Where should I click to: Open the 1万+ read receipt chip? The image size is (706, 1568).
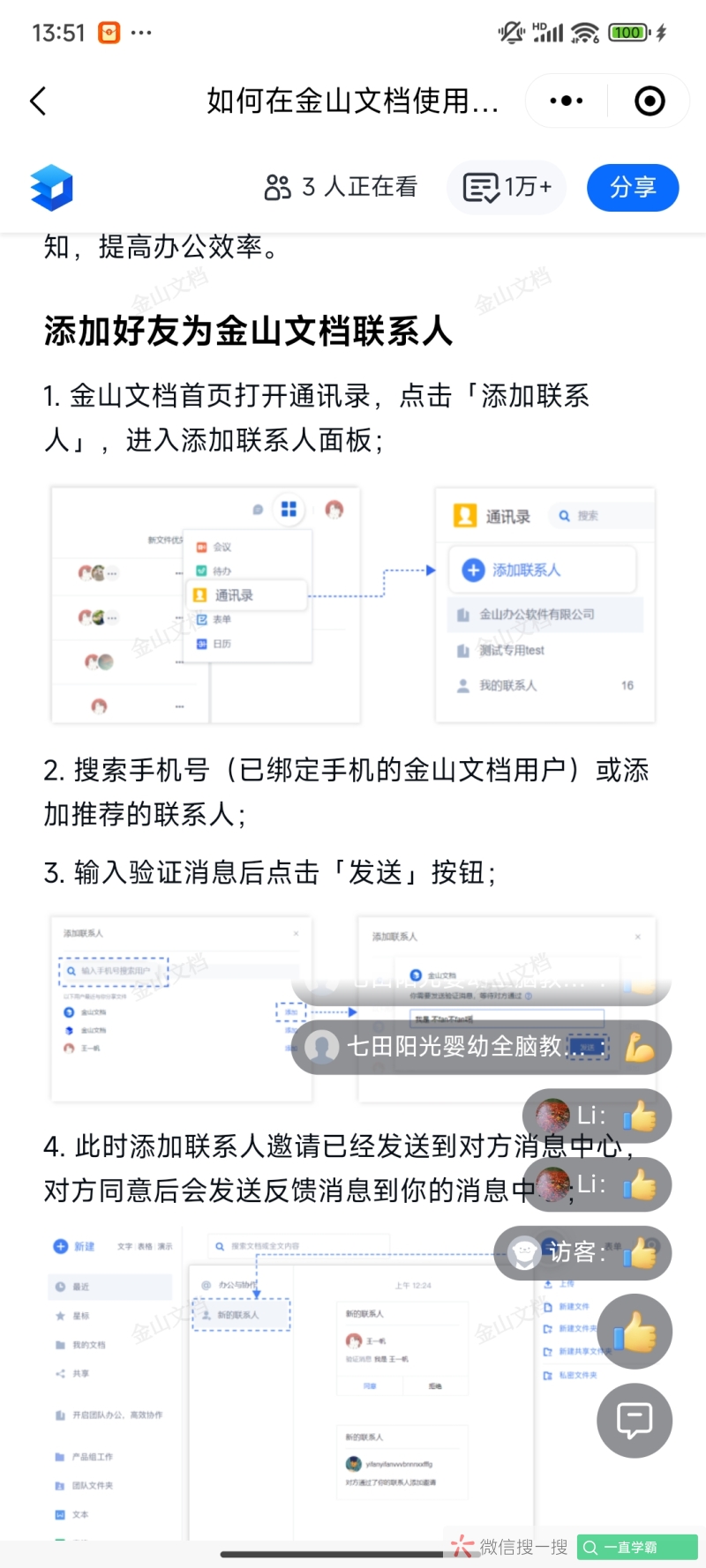coord(507,188)
